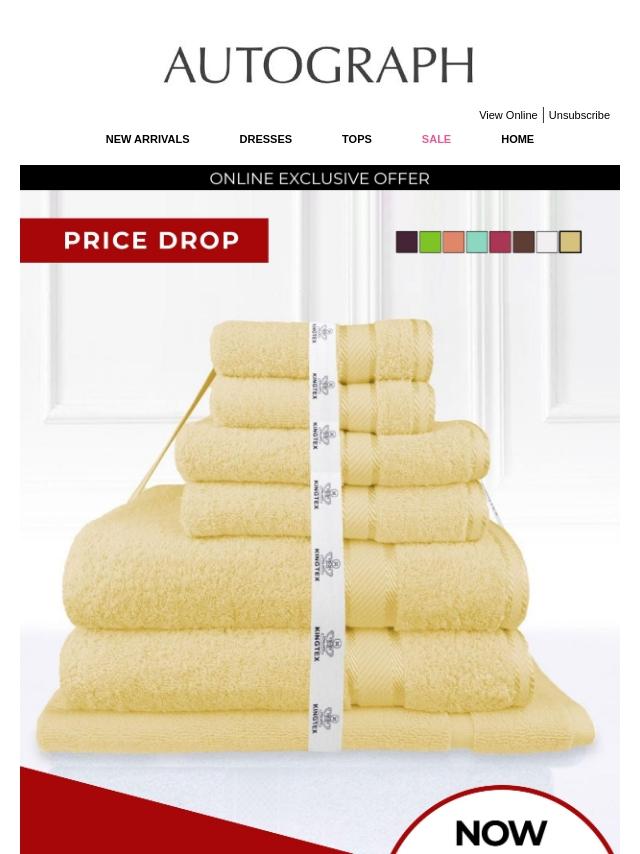Viewport: 640px width, 854px height.
Task: Go to the Dresses section
Action: (x=265, y=139)
